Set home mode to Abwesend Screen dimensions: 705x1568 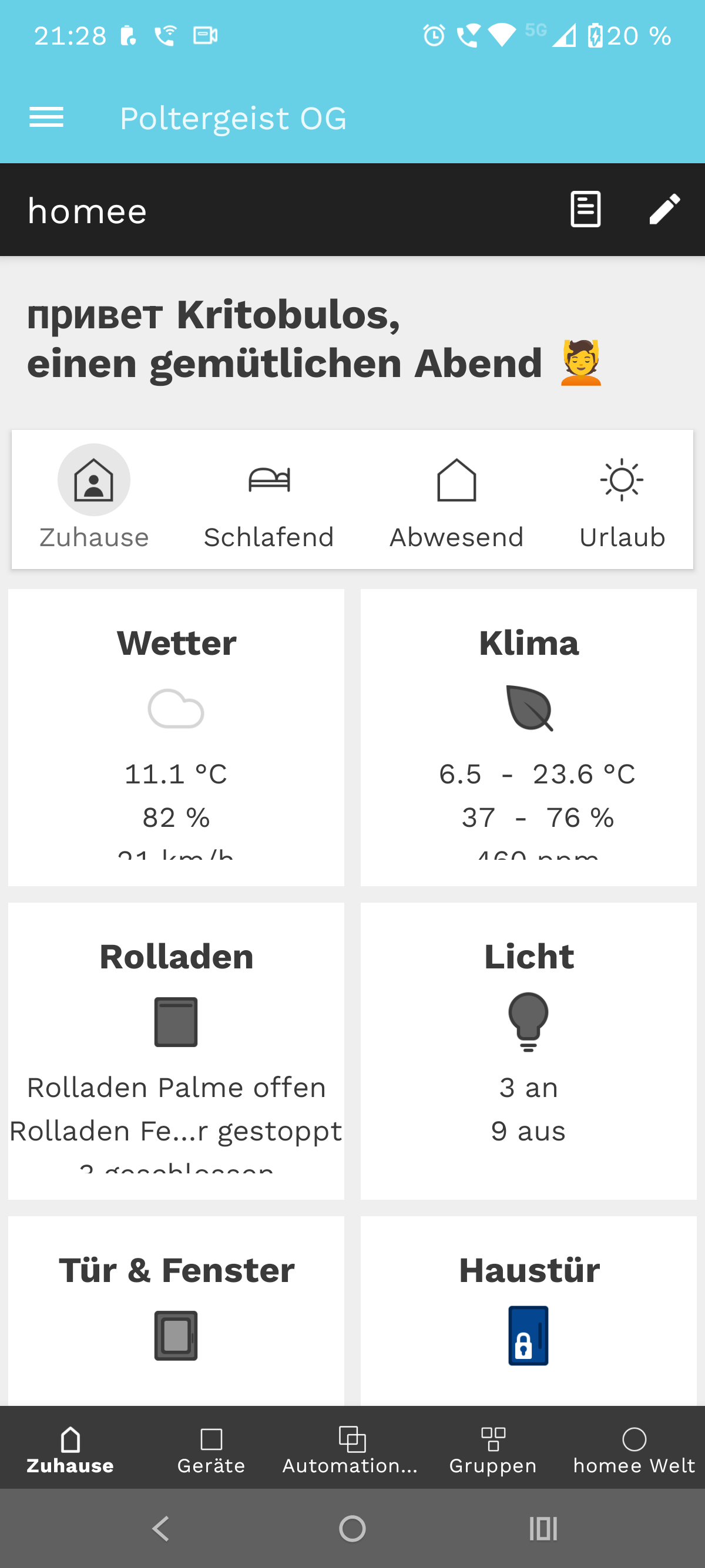click(456, 497)
